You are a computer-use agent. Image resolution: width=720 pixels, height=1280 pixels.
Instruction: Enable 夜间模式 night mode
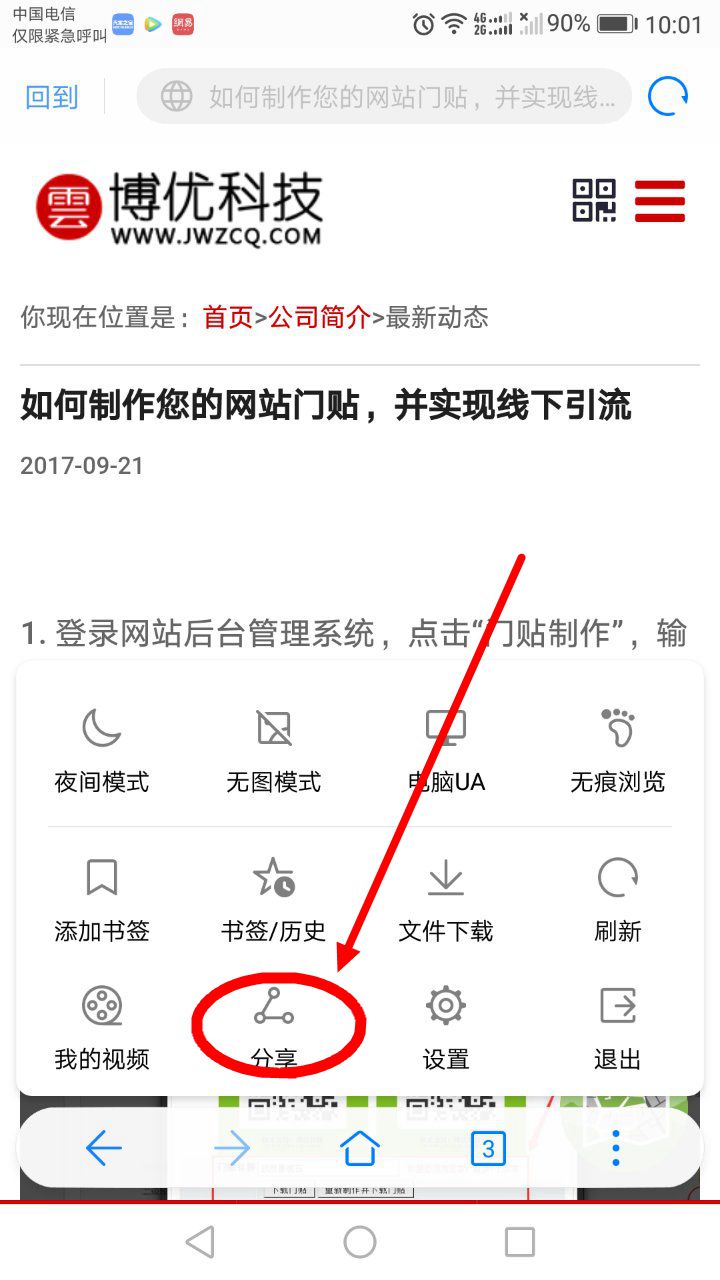pyautogui.click(x=102, y=750)
